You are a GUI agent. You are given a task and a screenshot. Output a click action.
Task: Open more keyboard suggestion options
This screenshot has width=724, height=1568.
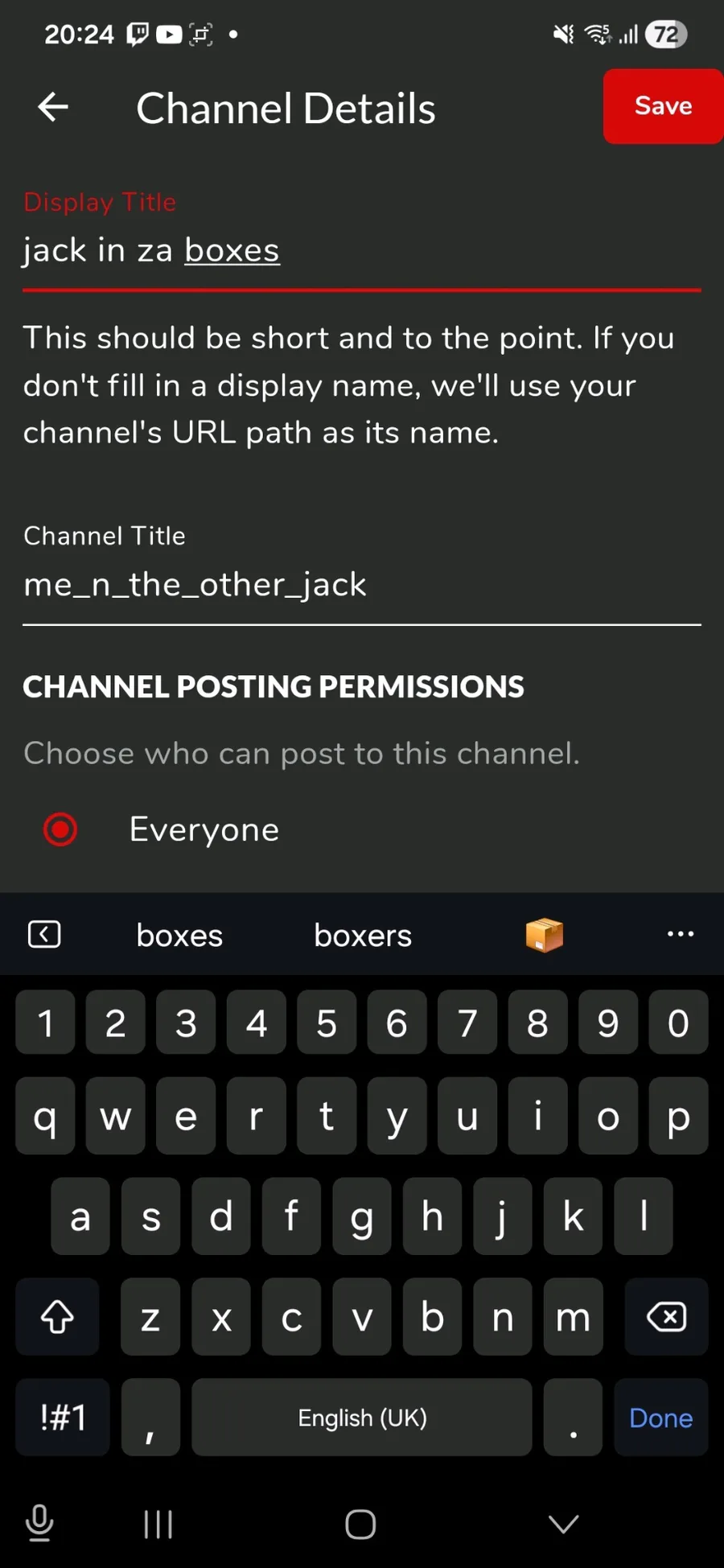tap(681, 934)
